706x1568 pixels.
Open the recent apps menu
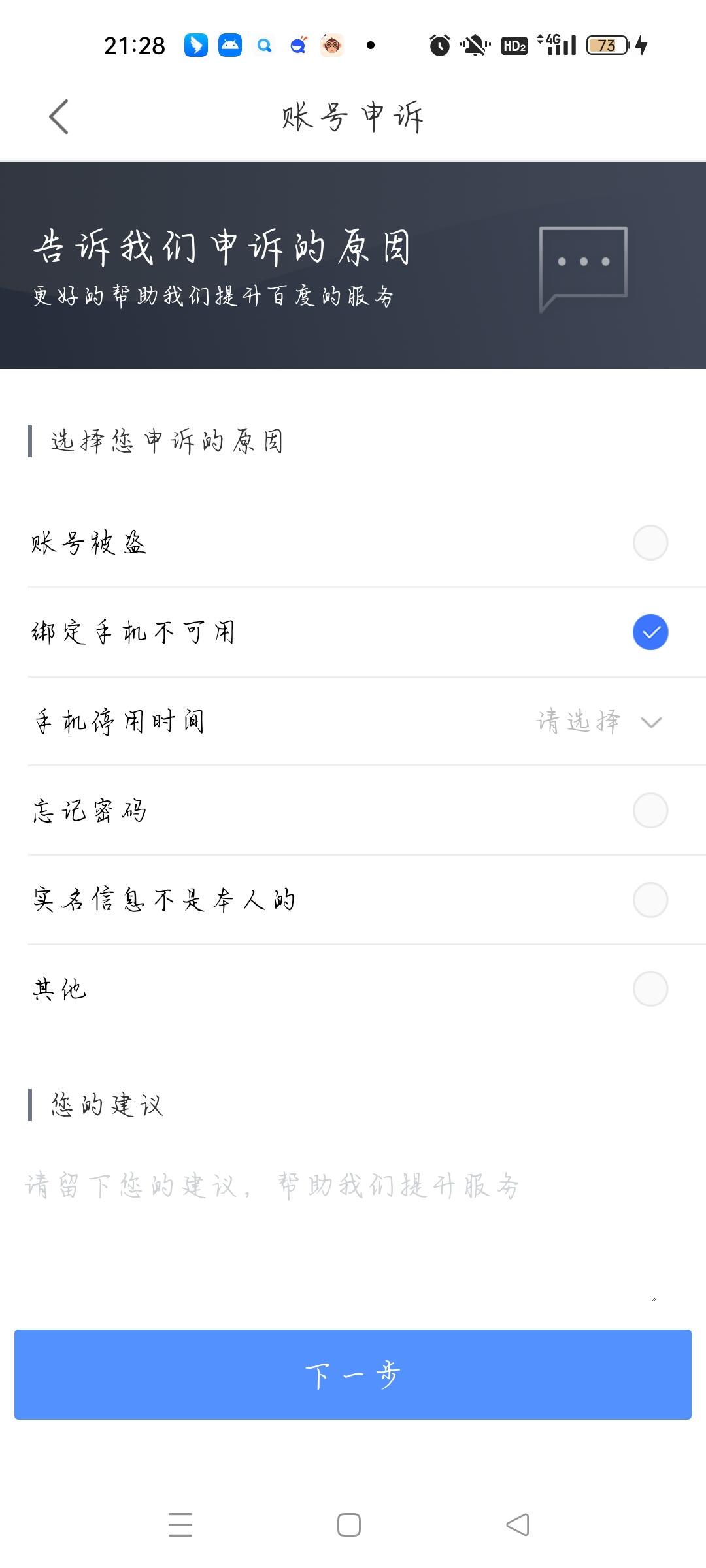click(180, 1525)
